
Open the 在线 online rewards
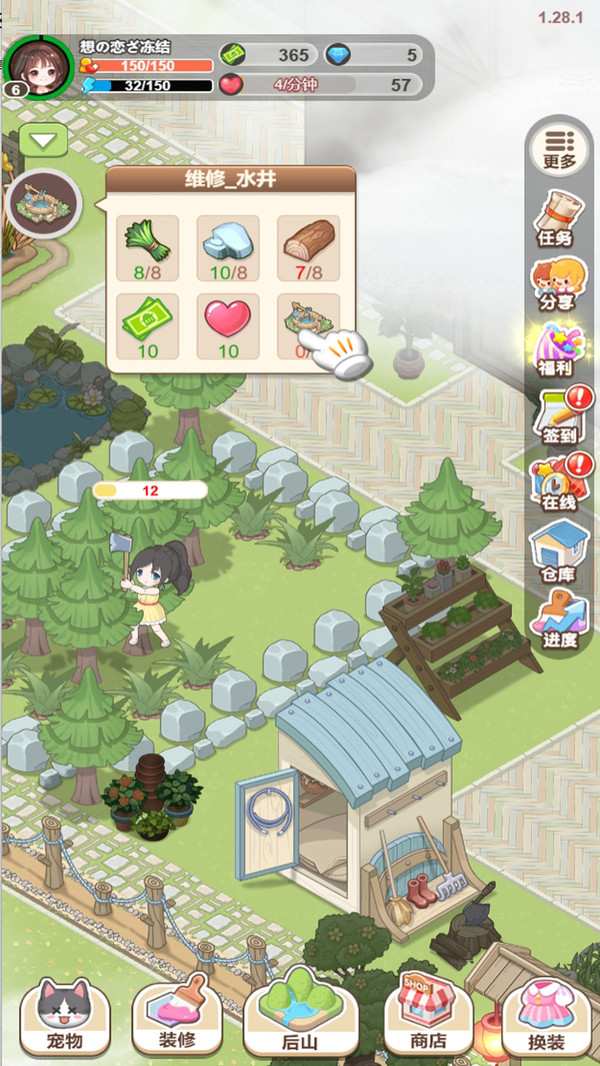560,483
